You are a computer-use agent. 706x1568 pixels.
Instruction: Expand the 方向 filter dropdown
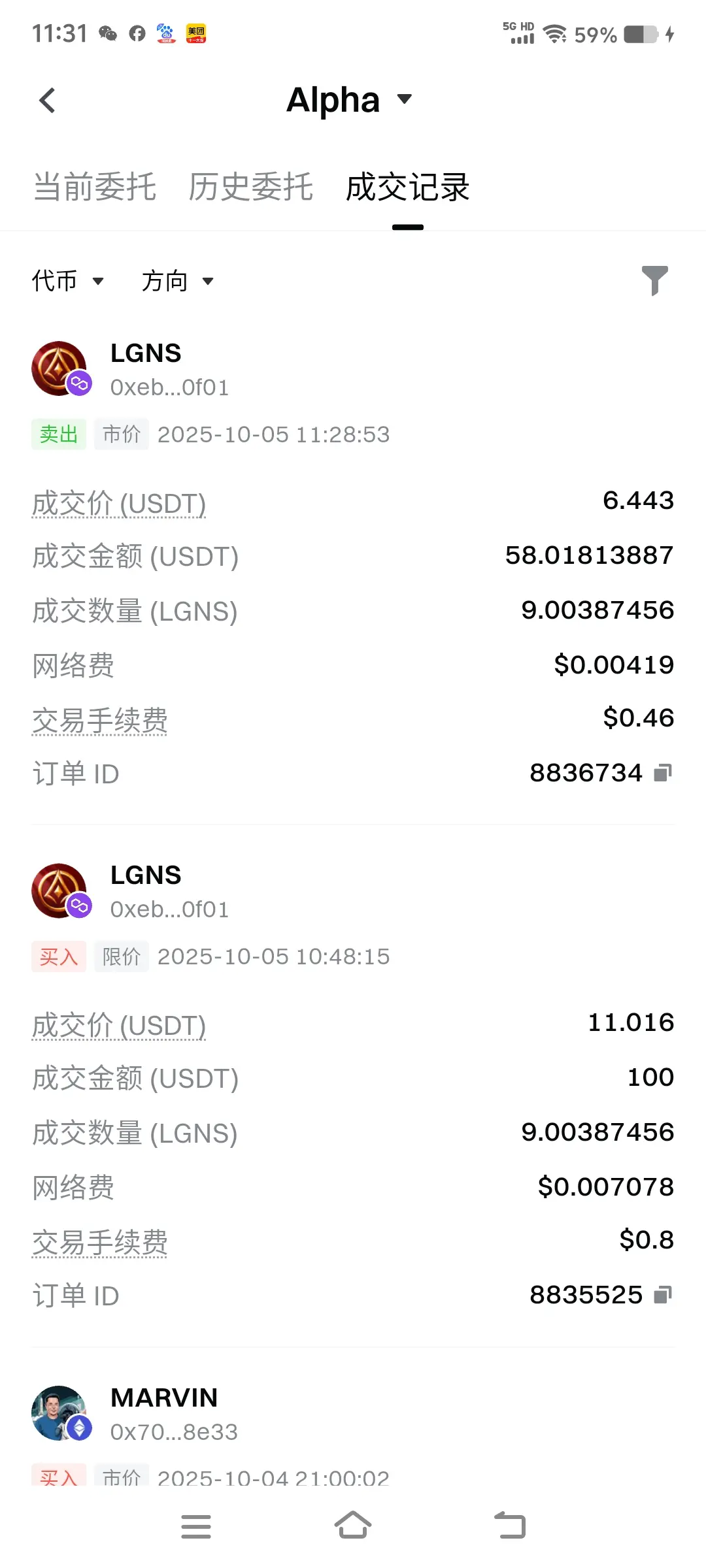[x=178, y=282]
